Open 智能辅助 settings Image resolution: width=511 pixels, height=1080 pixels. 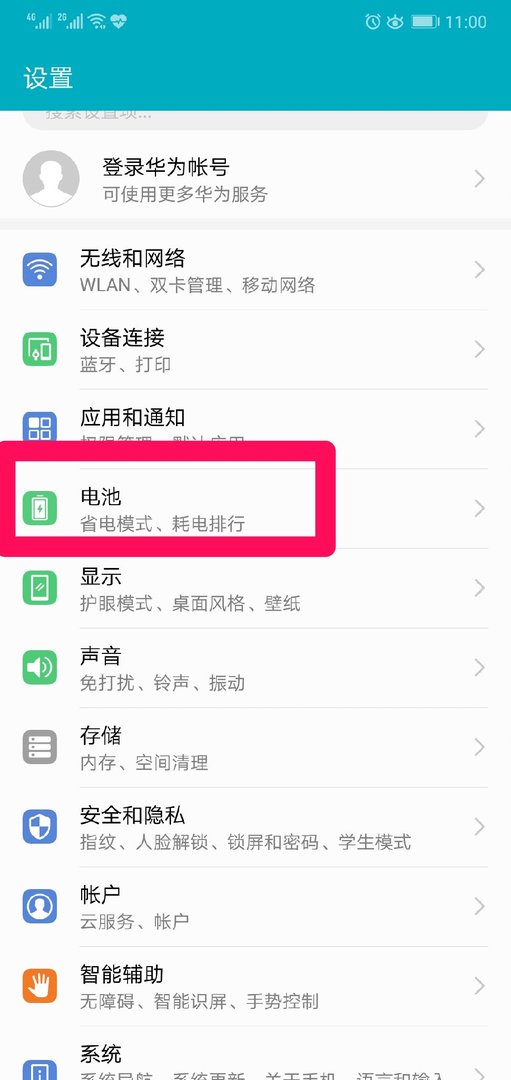tap(256, 986)
